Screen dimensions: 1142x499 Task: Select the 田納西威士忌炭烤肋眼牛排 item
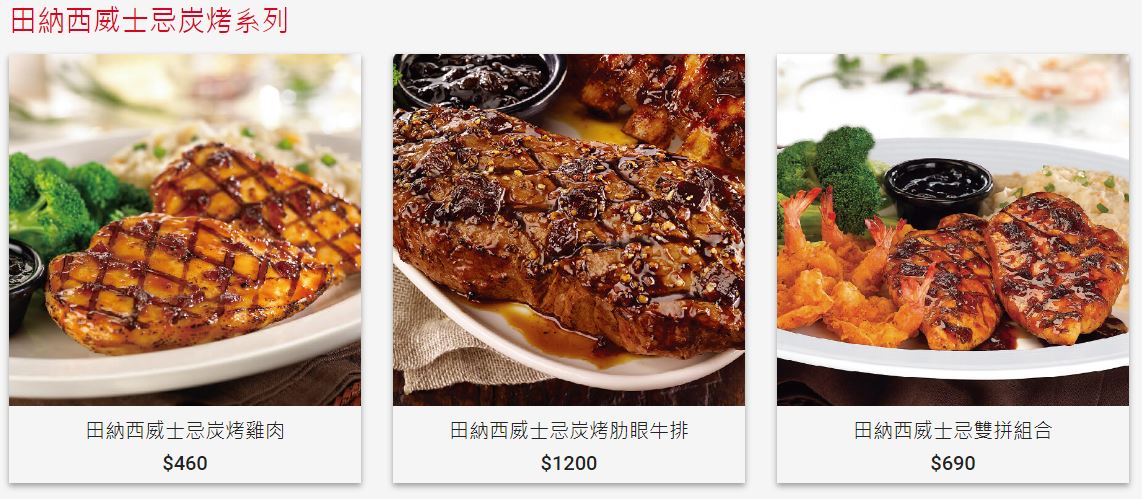(568, 268)
